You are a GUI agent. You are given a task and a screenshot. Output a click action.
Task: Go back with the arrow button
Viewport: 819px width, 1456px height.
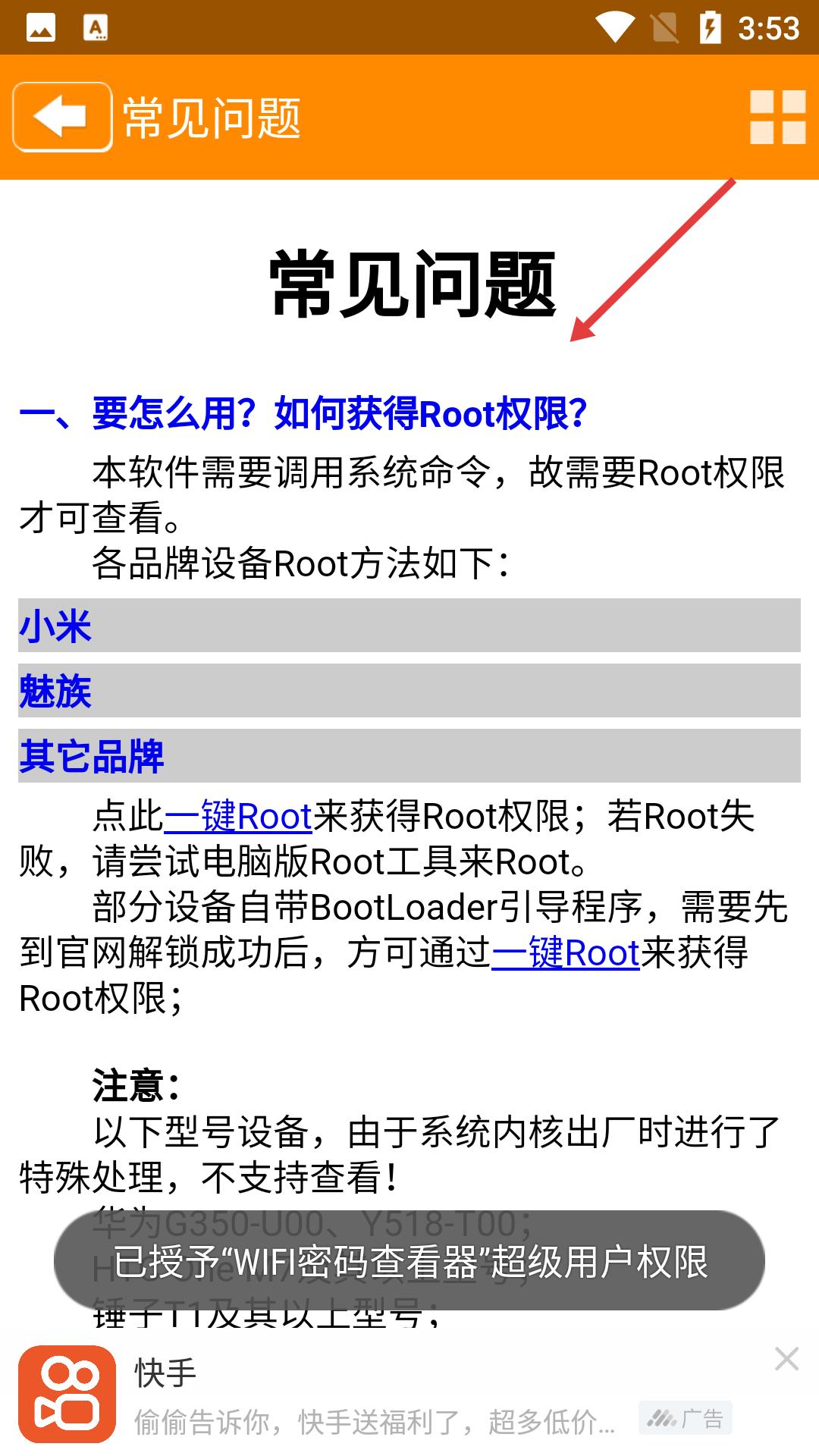(62, 117)
